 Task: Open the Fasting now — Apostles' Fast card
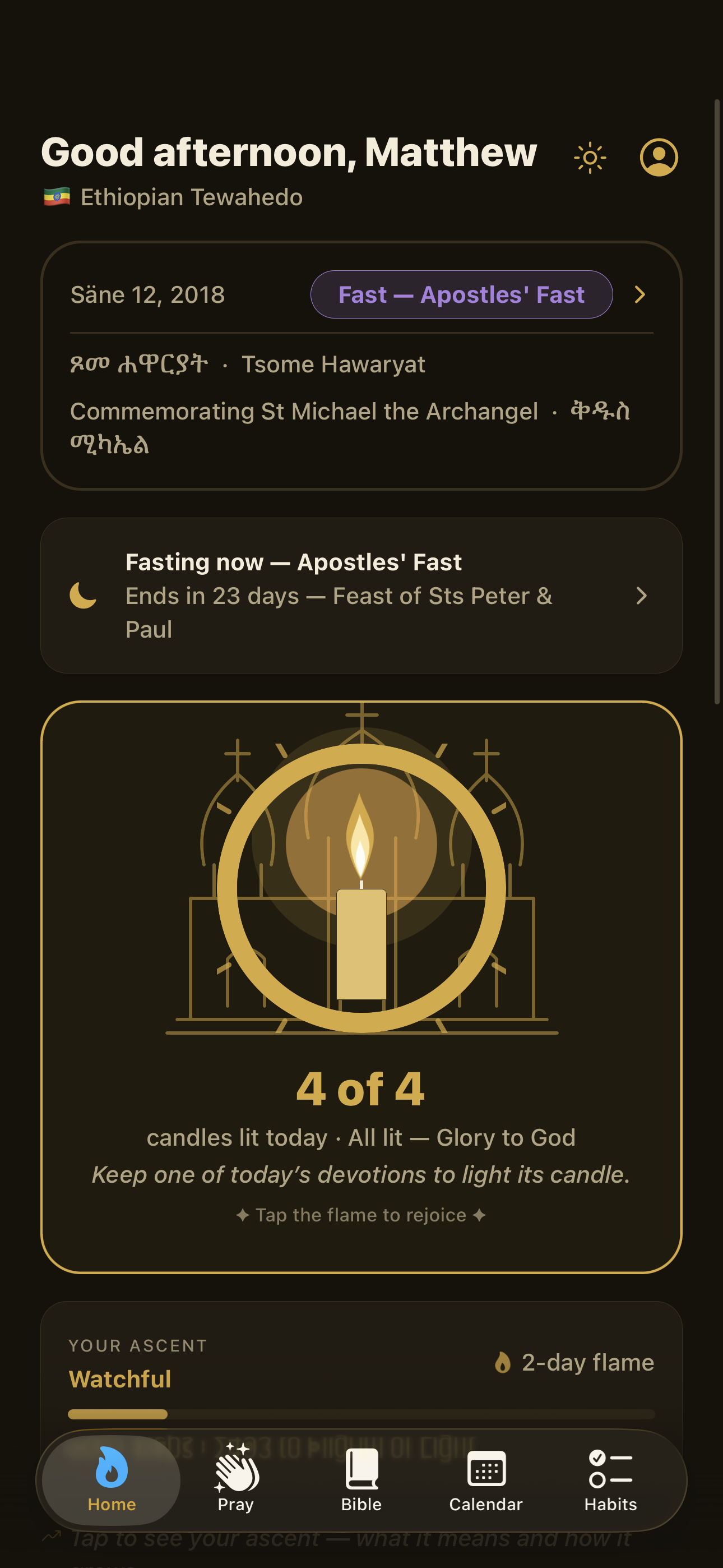[x=361, y=596]
